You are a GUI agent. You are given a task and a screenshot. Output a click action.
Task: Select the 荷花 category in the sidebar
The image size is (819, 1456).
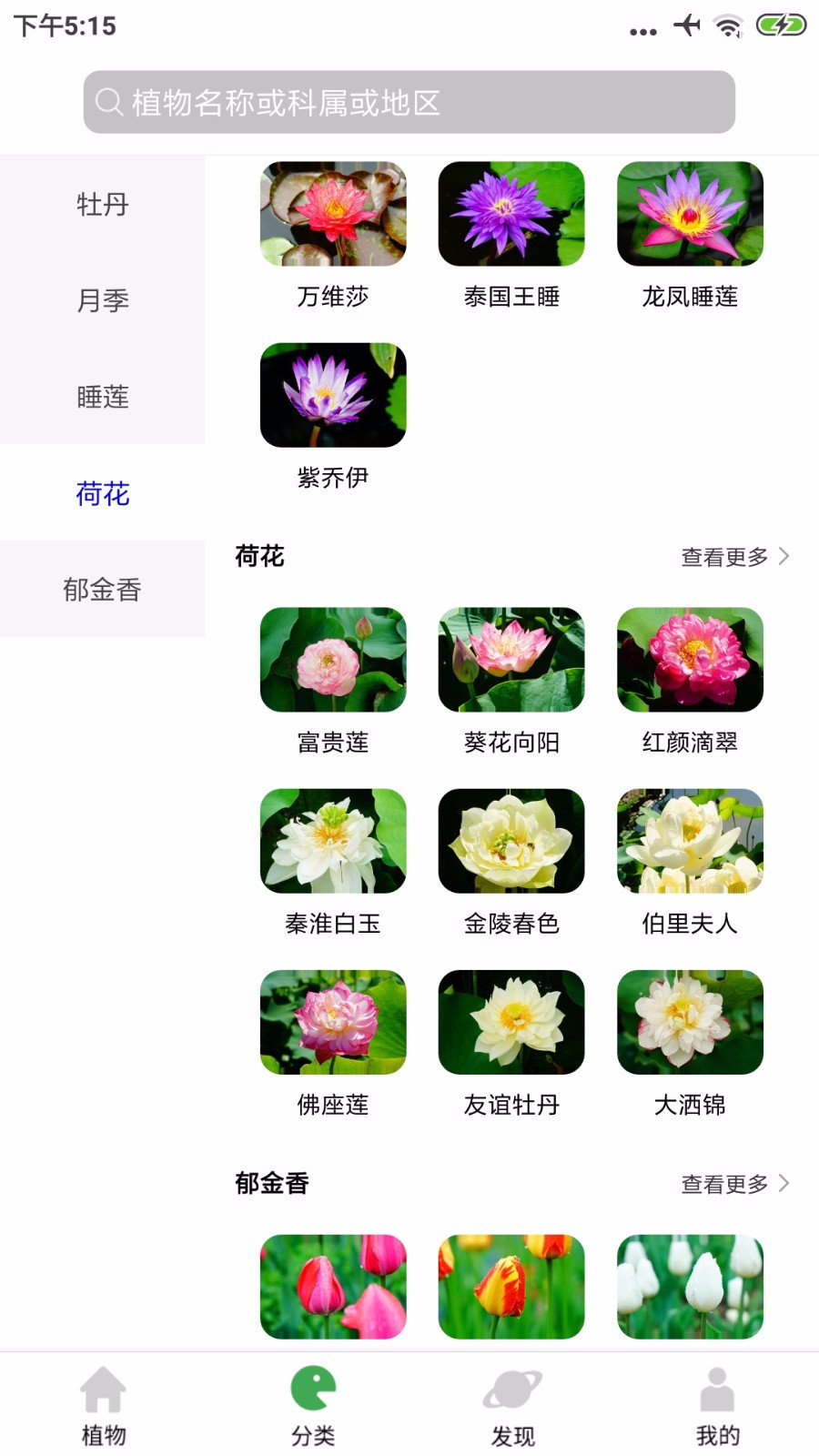[x=102, y=494]
